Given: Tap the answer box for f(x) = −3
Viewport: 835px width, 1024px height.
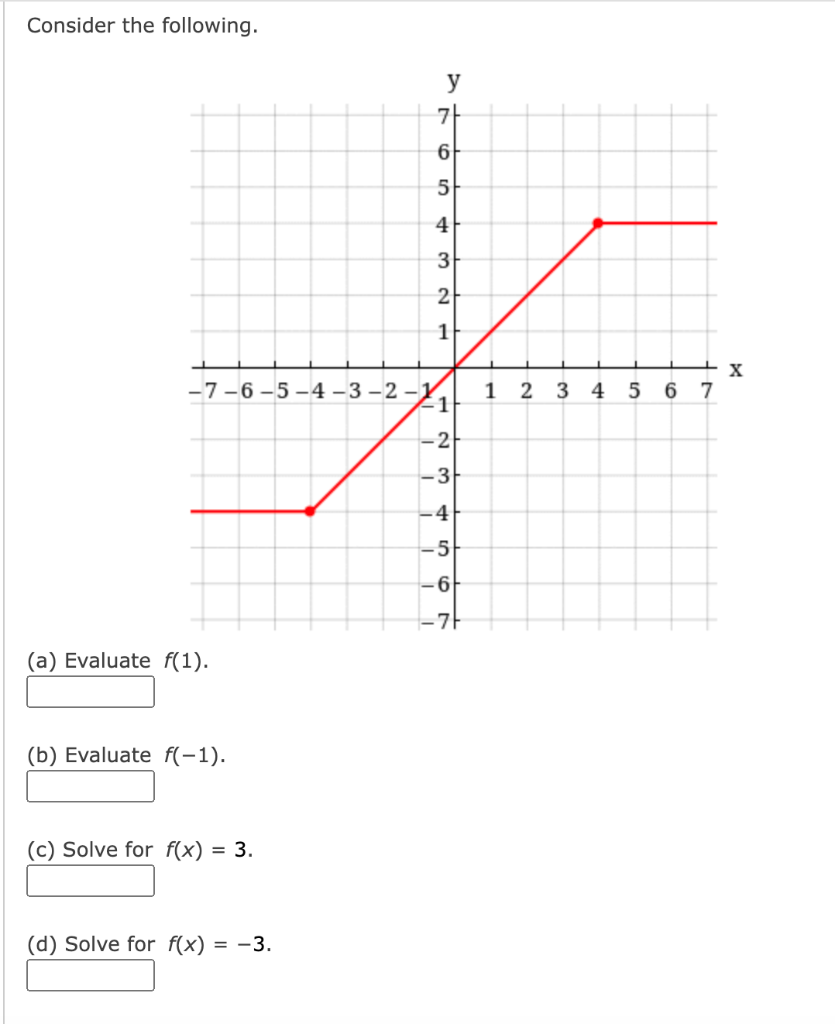Looking at the screenshot, I should 90,975.
